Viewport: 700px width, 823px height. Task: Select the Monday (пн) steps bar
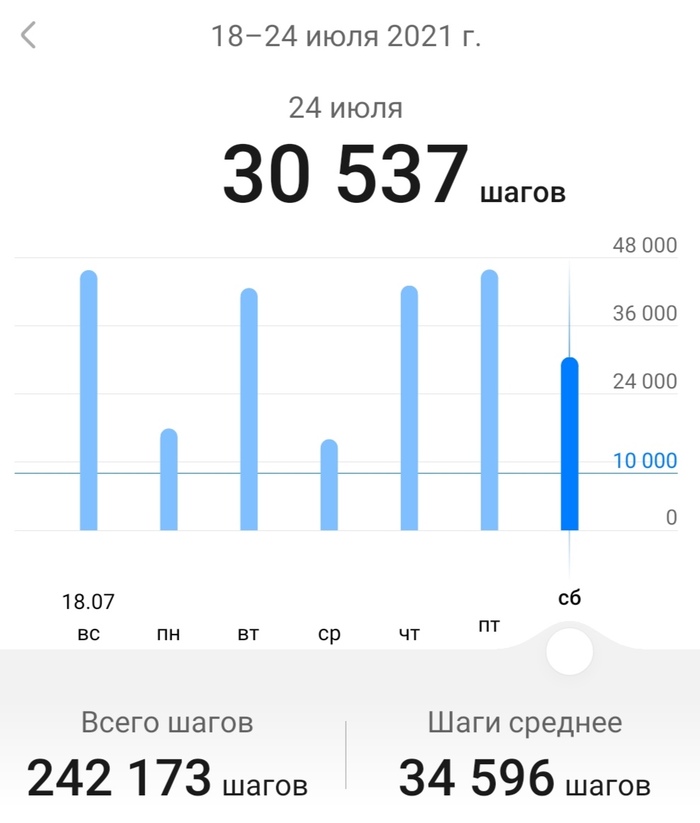click(x=169, y=480)
